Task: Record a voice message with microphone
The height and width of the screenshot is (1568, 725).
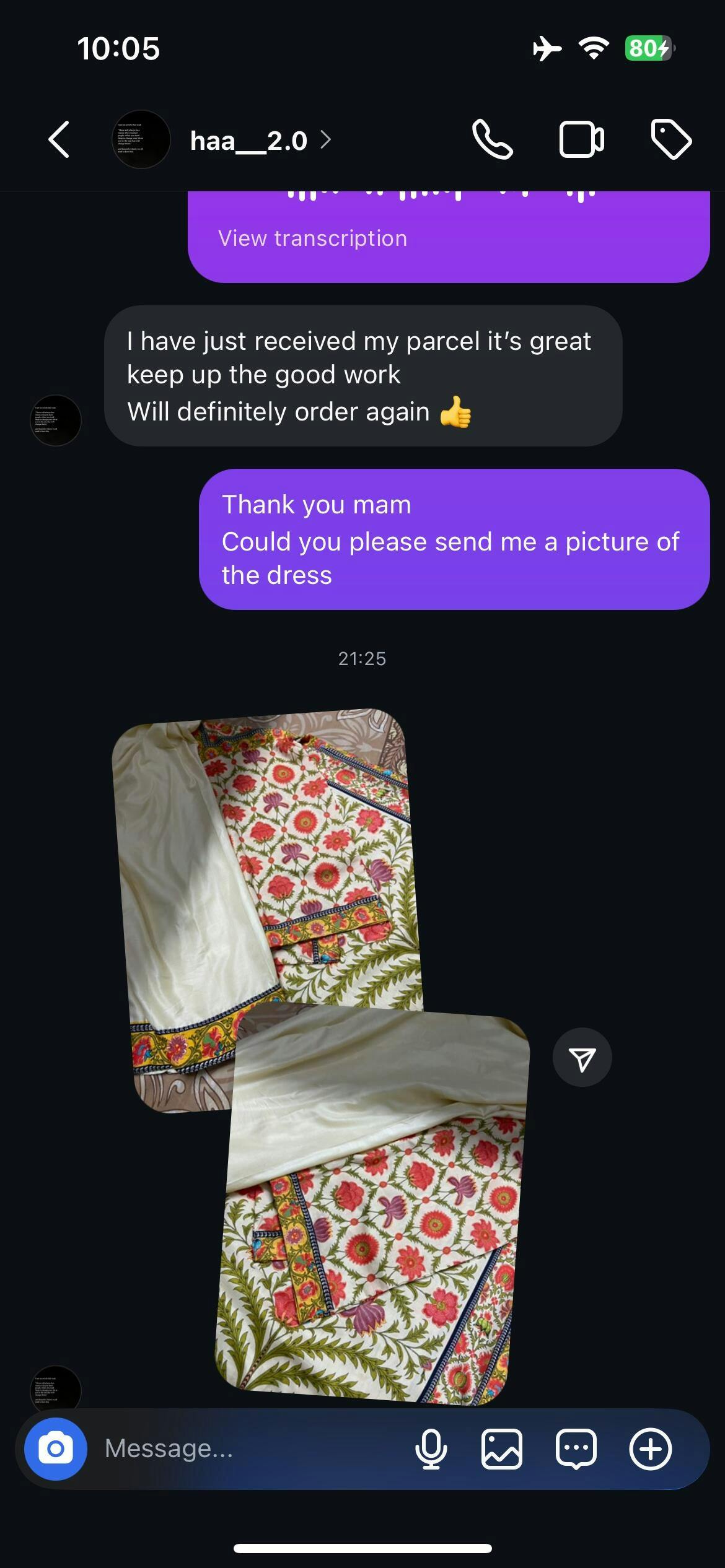Action: [x=431, y=1449]
